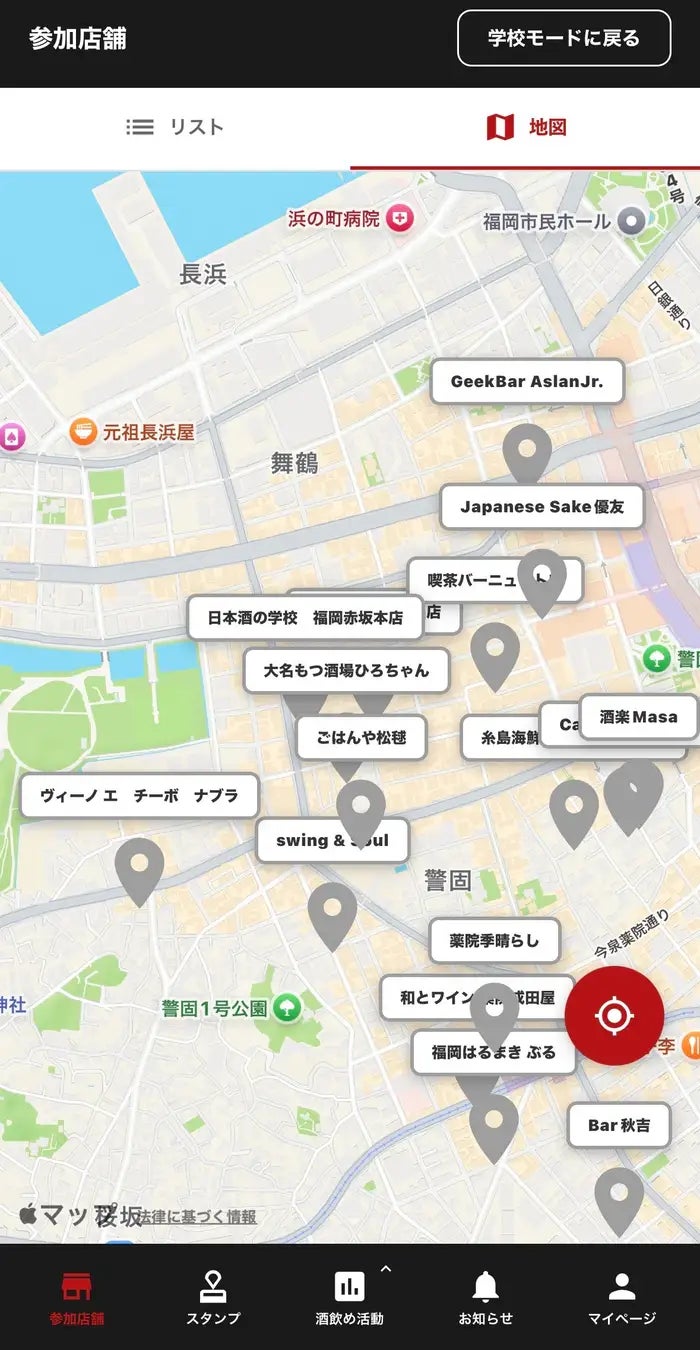Tap the 薬院季晴らし map label
This screenshot has width=700, height=1350.
point(494,941)
